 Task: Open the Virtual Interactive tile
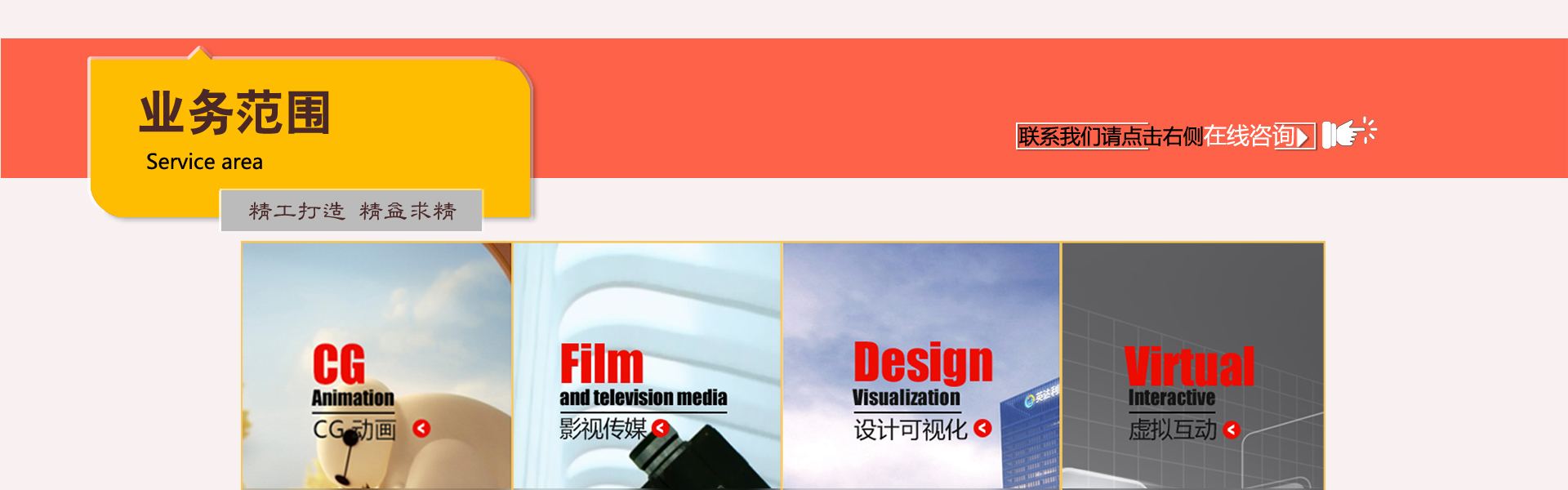point(1192,366)
